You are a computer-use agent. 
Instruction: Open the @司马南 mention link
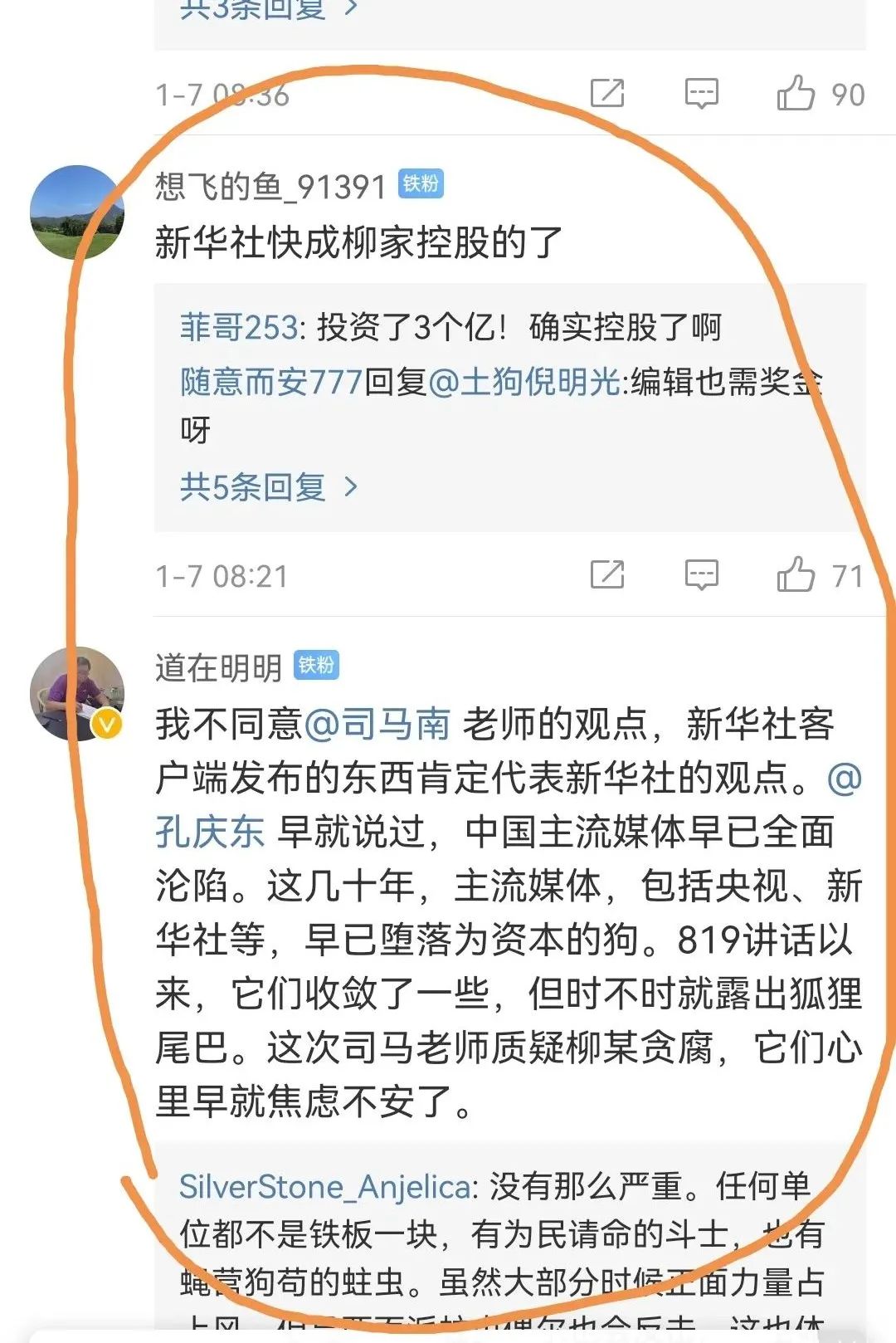tap(377, 724)
